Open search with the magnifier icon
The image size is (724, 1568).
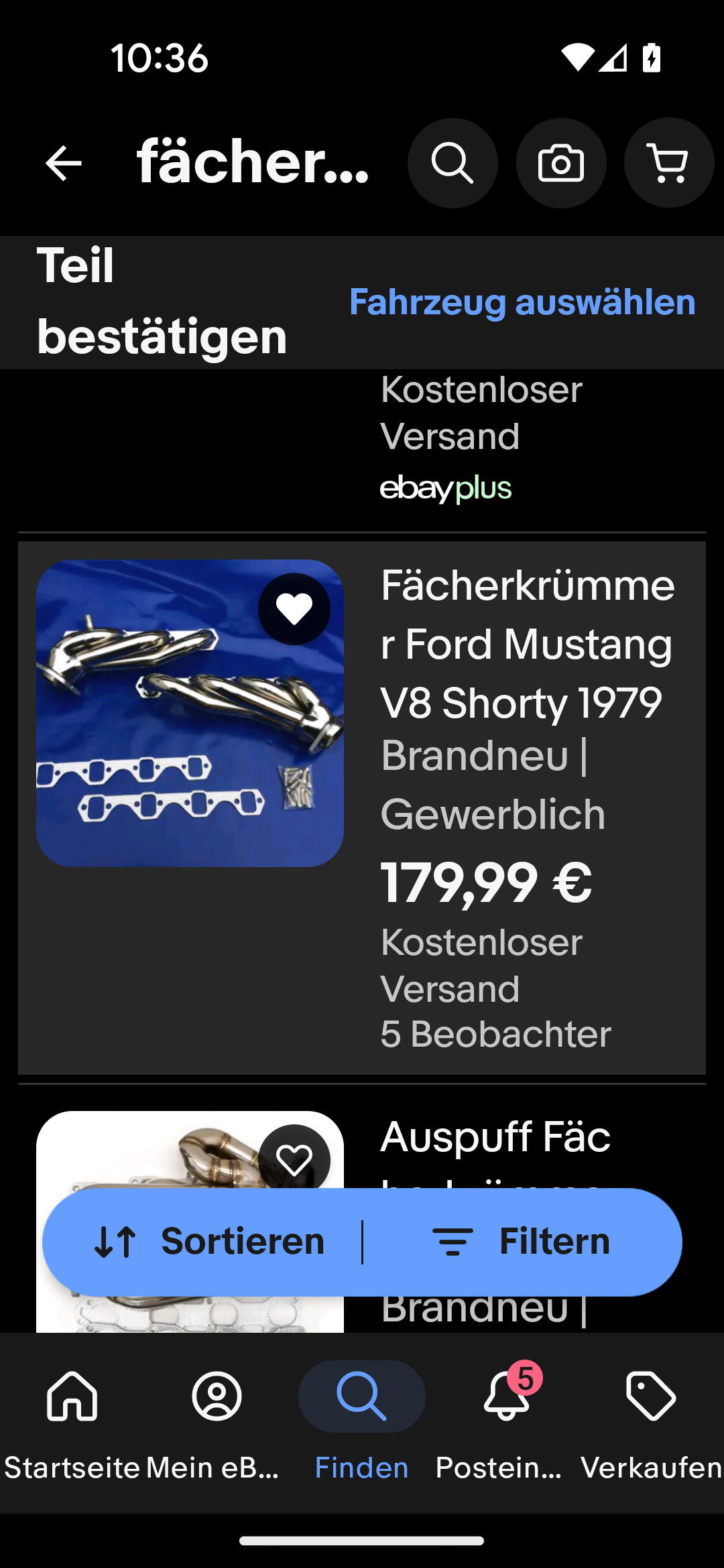click(452, 164)
